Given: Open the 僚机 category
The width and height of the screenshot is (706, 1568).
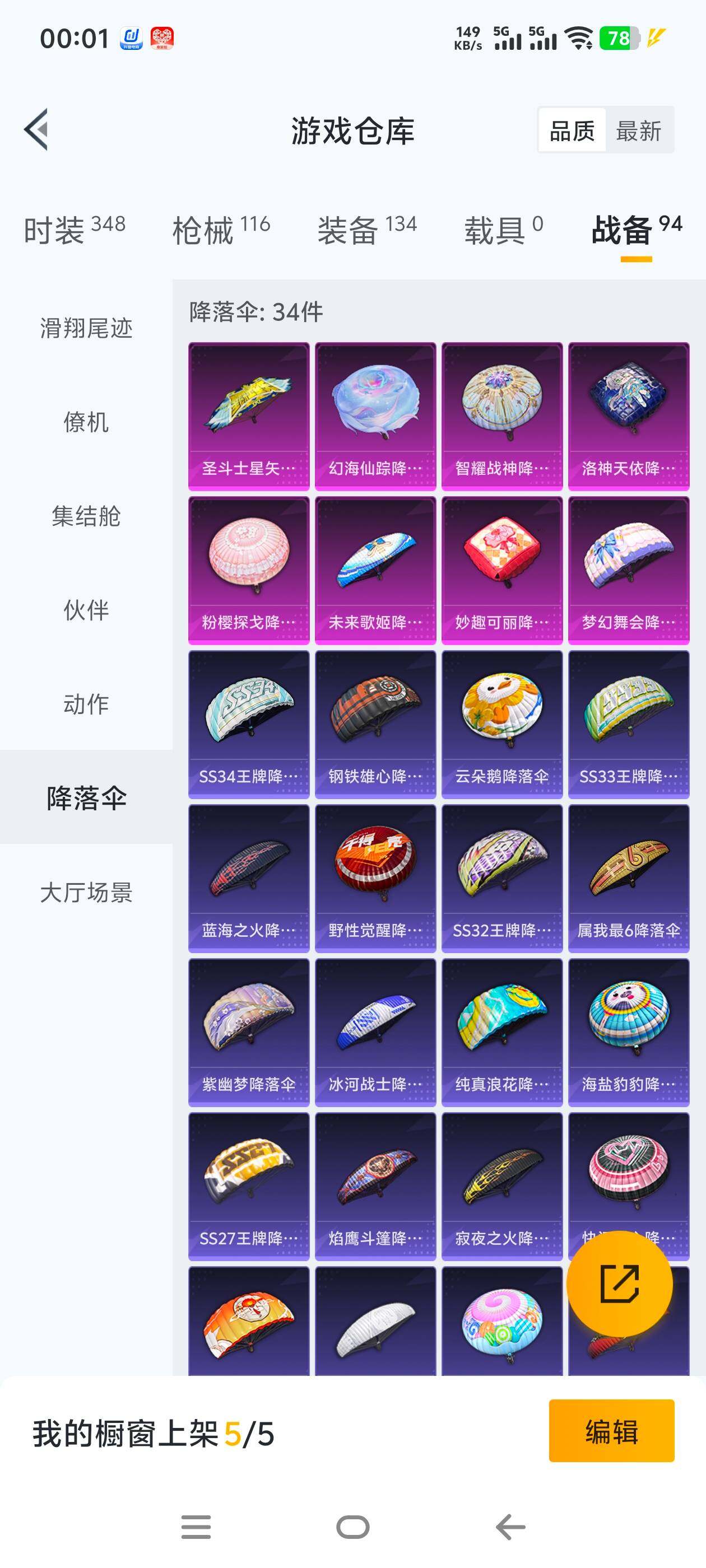Looking at the screenshot, I should click(x=86, y=422).
